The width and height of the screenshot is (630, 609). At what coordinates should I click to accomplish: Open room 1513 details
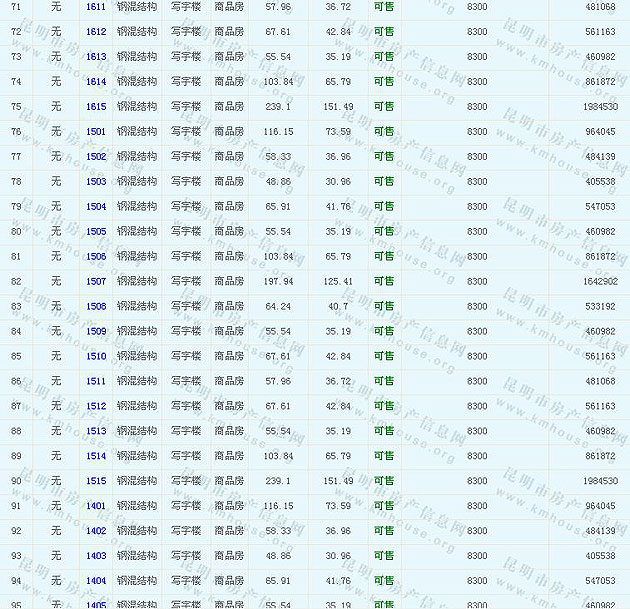(96, 431)
